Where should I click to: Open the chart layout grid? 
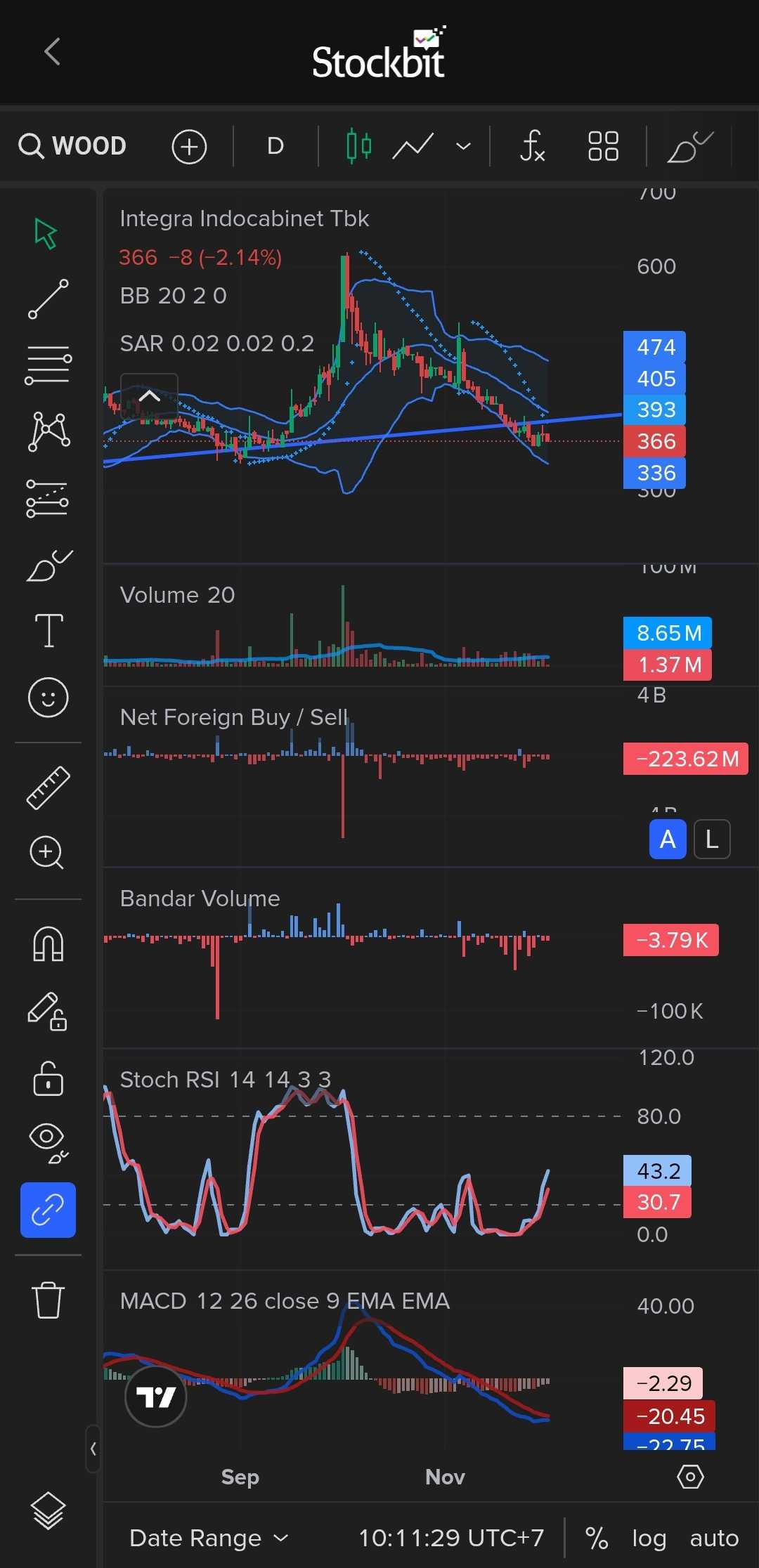603,146
